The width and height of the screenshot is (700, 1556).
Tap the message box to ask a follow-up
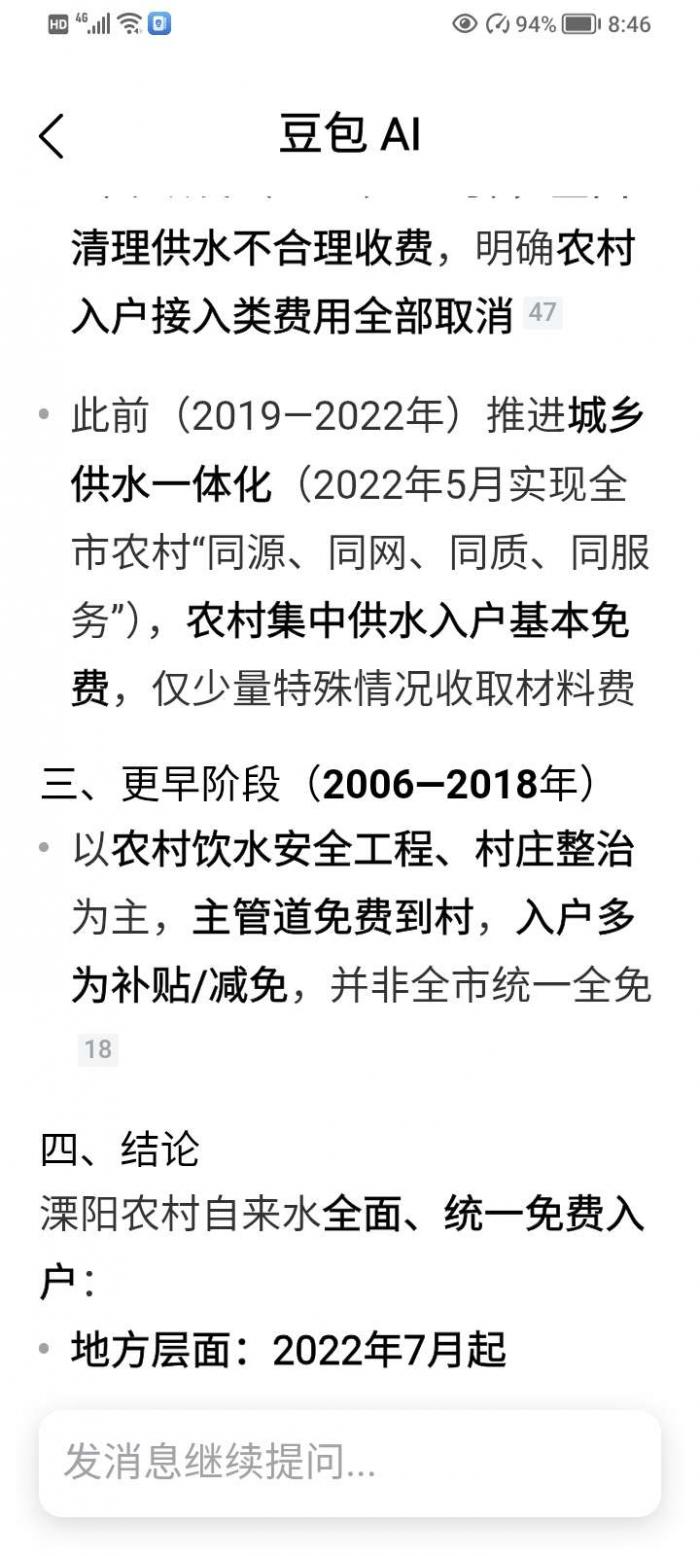[349, 1462]
